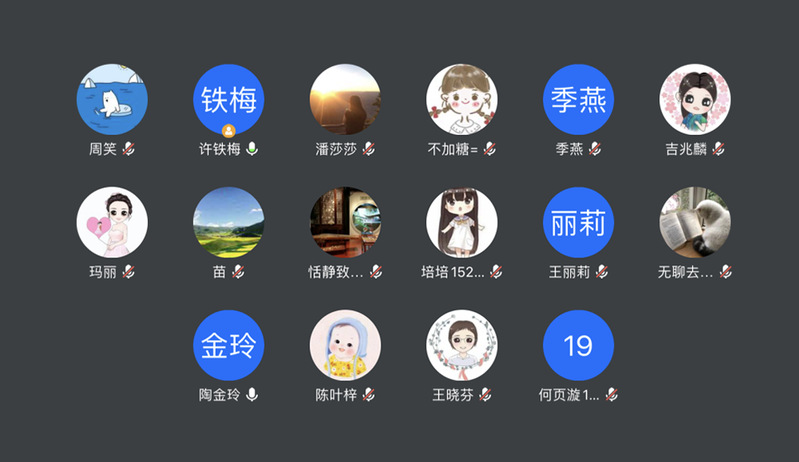This screenshot has width=799, height=462.
Task: Select the 培培 152… participant avatar
Action: (x=461, y=223)
